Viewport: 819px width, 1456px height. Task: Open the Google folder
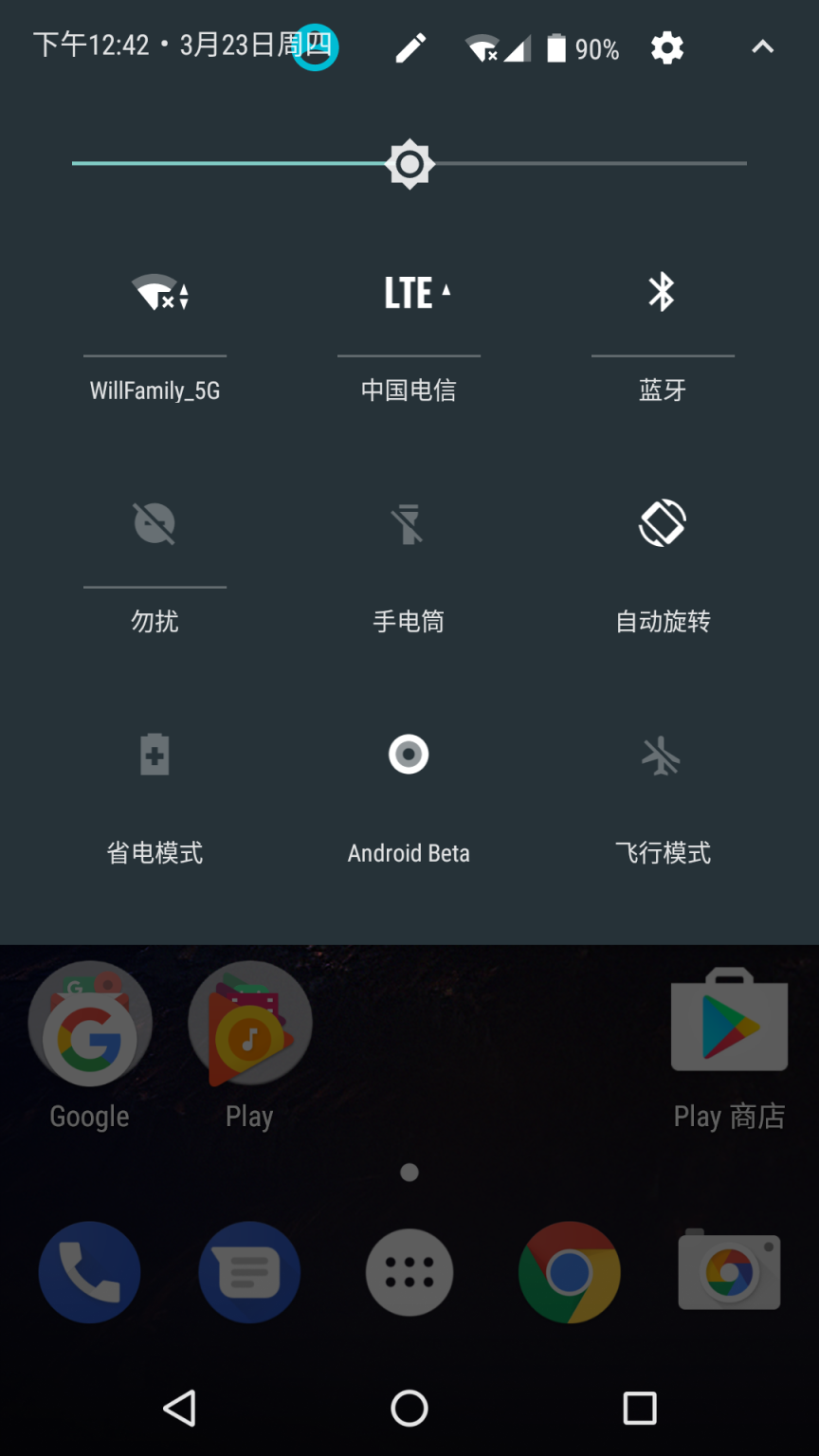(x=90, y=1020)
